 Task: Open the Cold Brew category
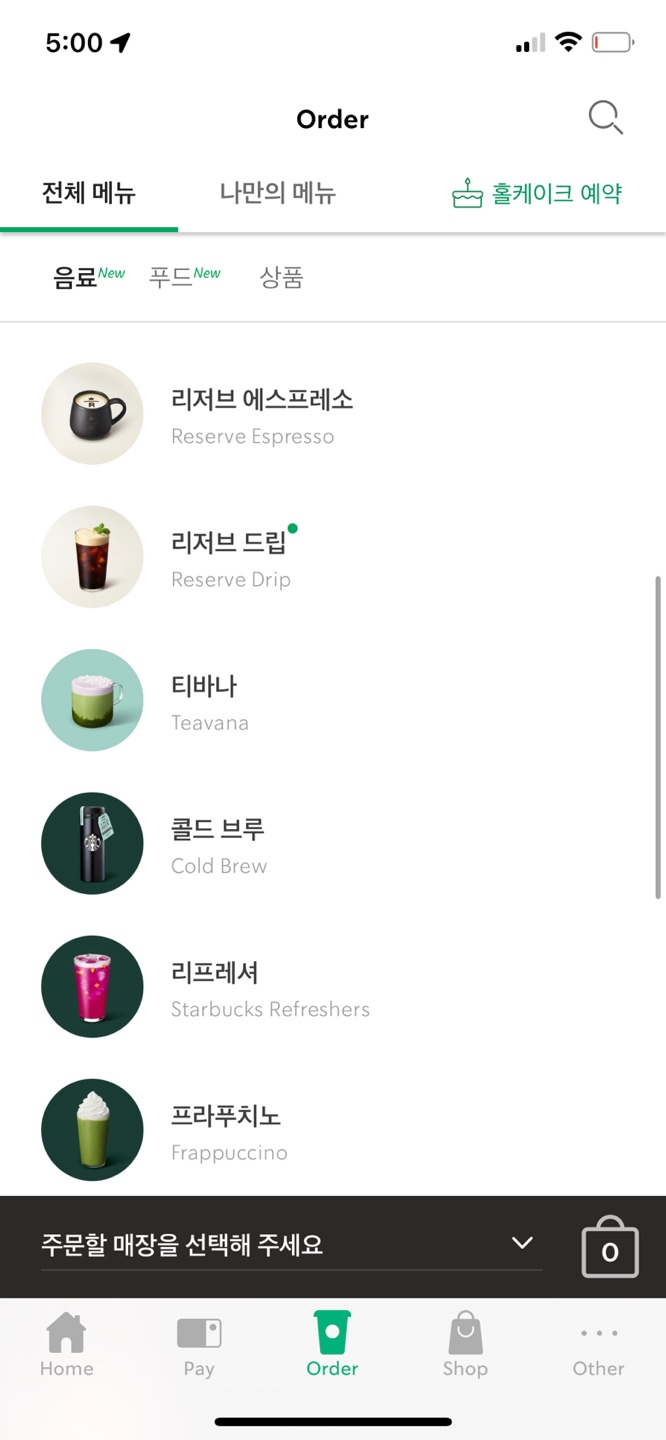click(218, 843)
